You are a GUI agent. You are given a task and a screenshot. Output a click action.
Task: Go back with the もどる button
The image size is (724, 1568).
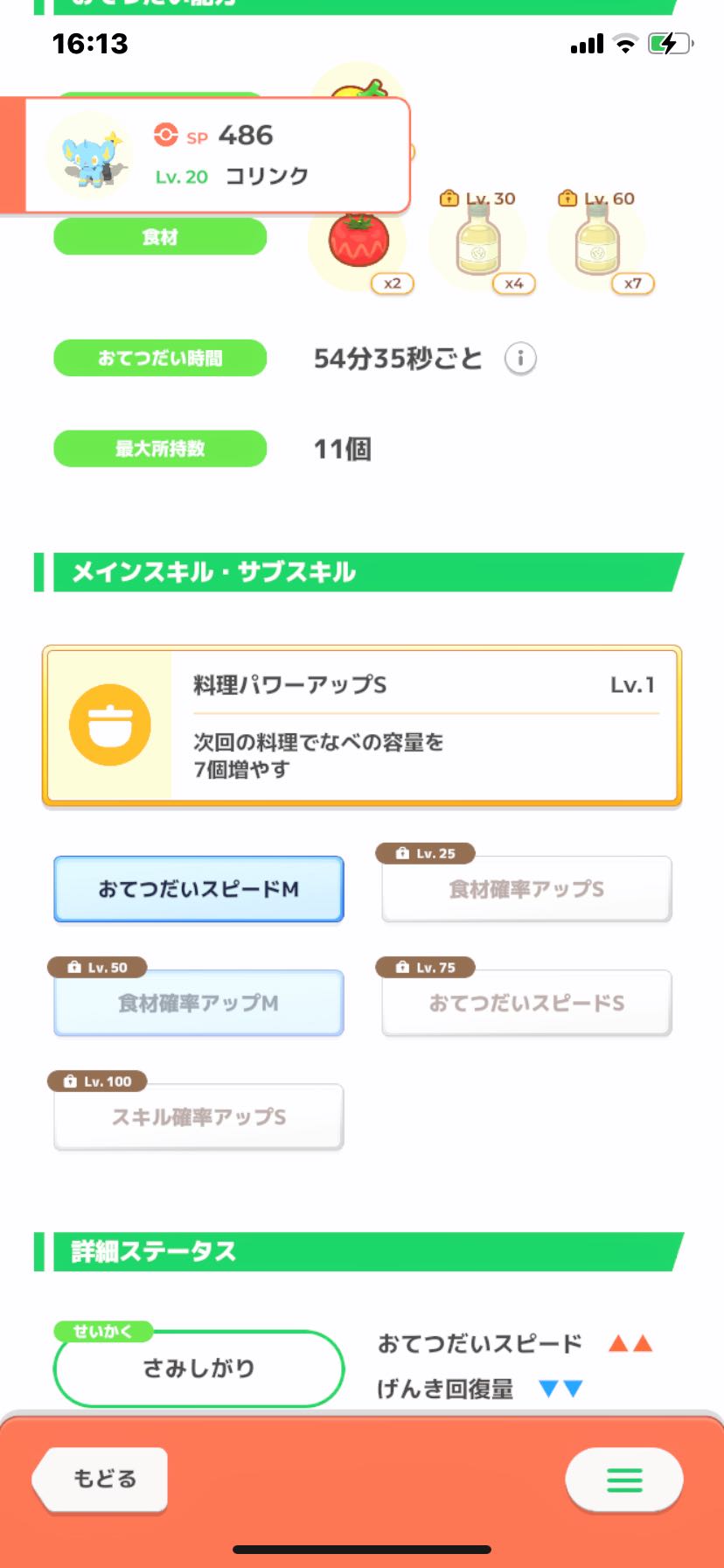tap(101, 1479)
